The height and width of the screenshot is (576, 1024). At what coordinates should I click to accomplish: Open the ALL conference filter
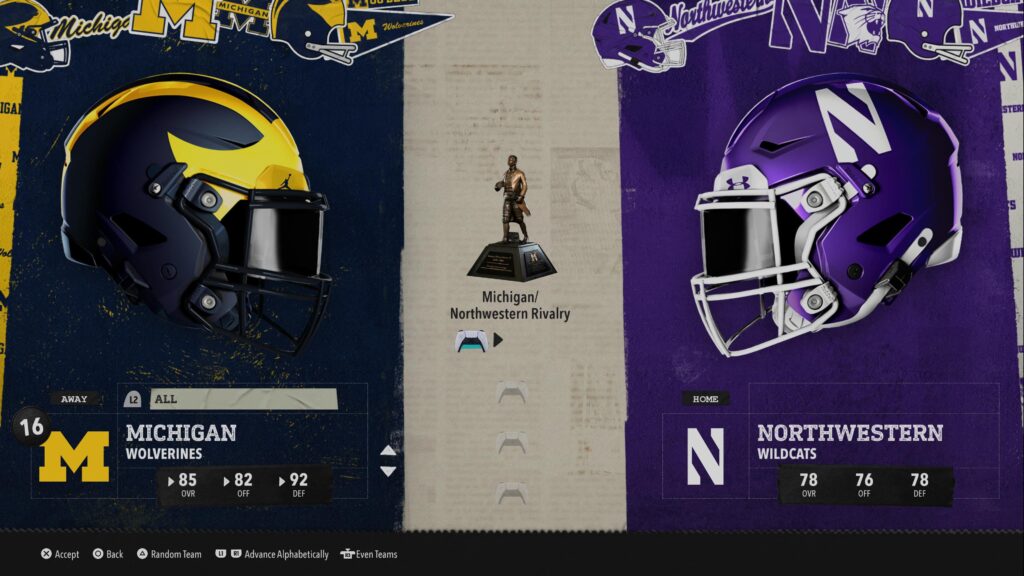coord(243,399)
